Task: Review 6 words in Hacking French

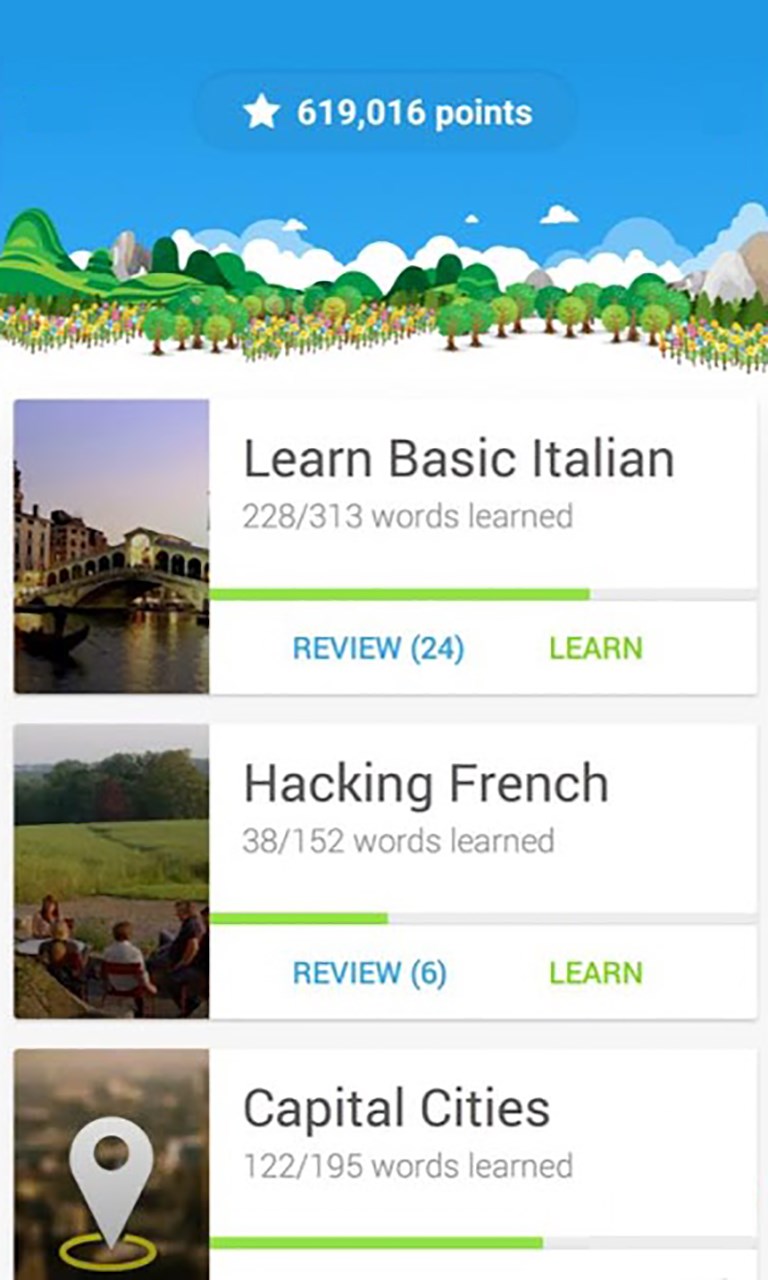Action: pos(369,973)
